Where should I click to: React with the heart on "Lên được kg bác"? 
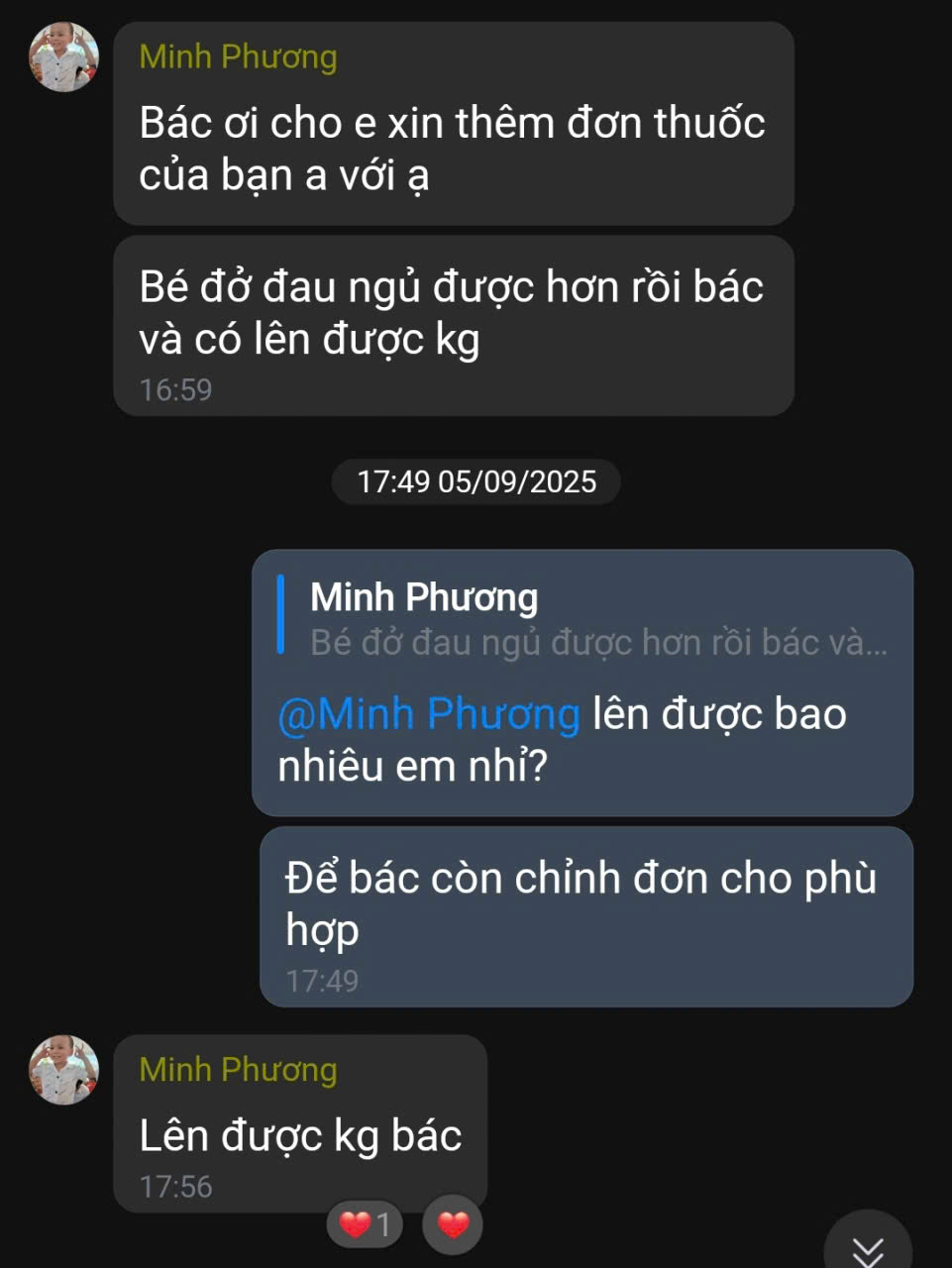[453, 1224]
